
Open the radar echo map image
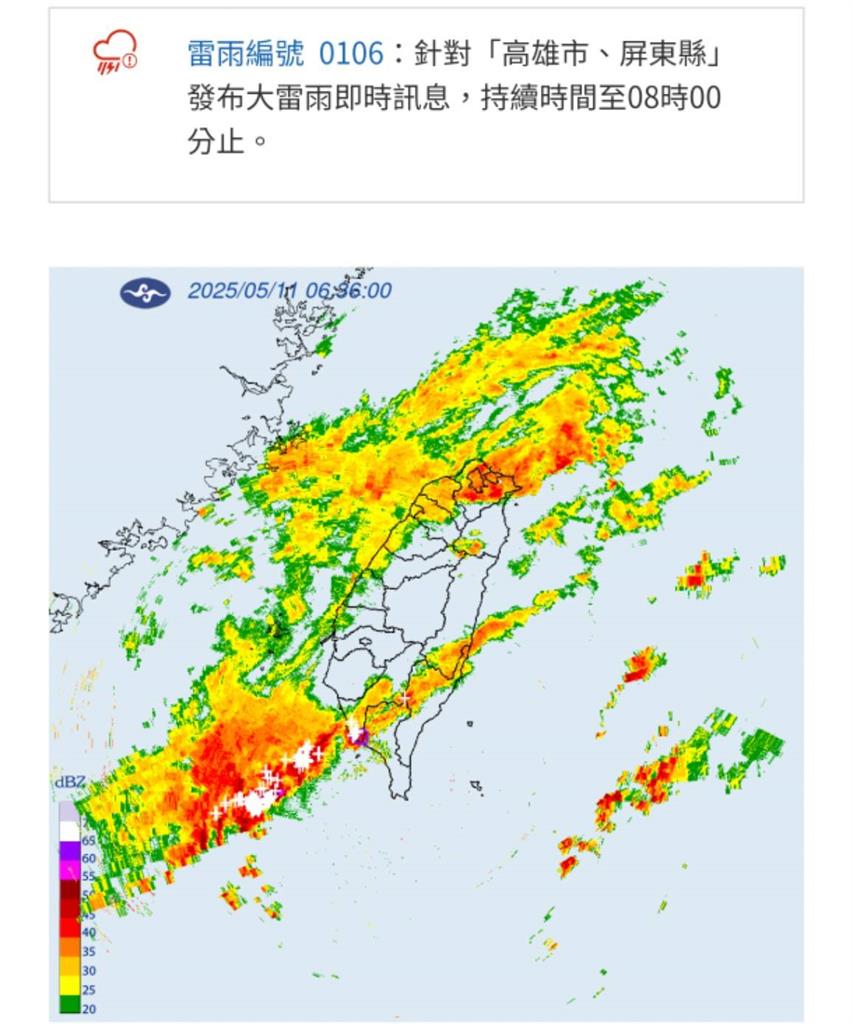[x=426, y=643]
